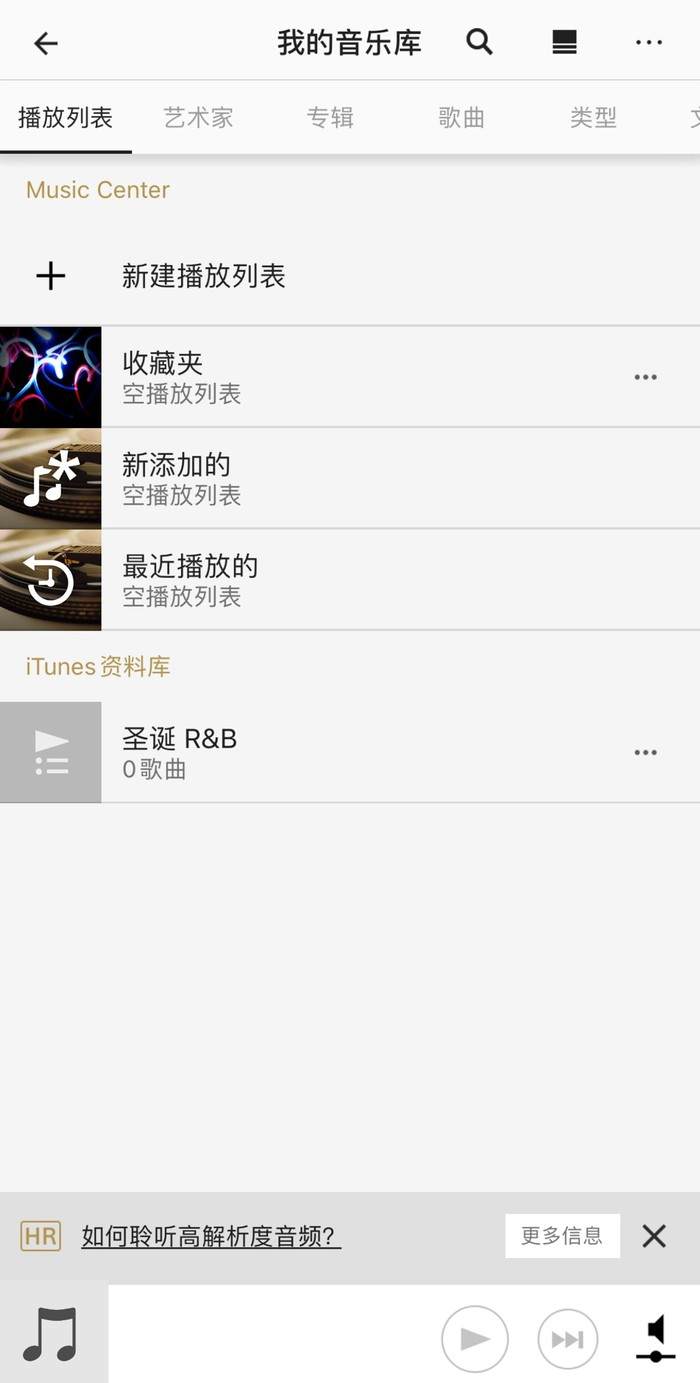Open more options for 圣诞 R&B
This screenshot has height=1383, width=700.
(x=646, y=752)
